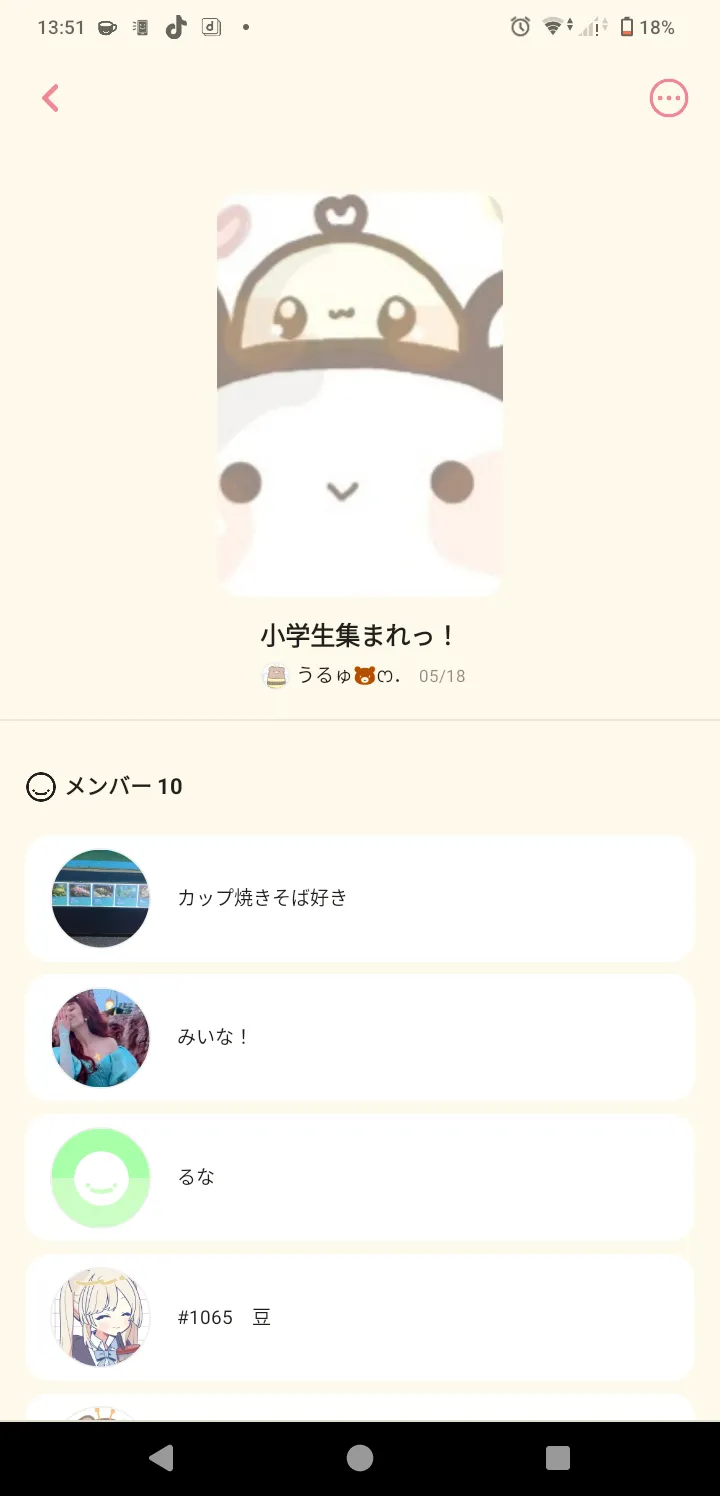The width and height of the screenshot is (720, 1496).
Task: Open member #1065 豆
Action: pyautogui.click(x=360, y=1317)
